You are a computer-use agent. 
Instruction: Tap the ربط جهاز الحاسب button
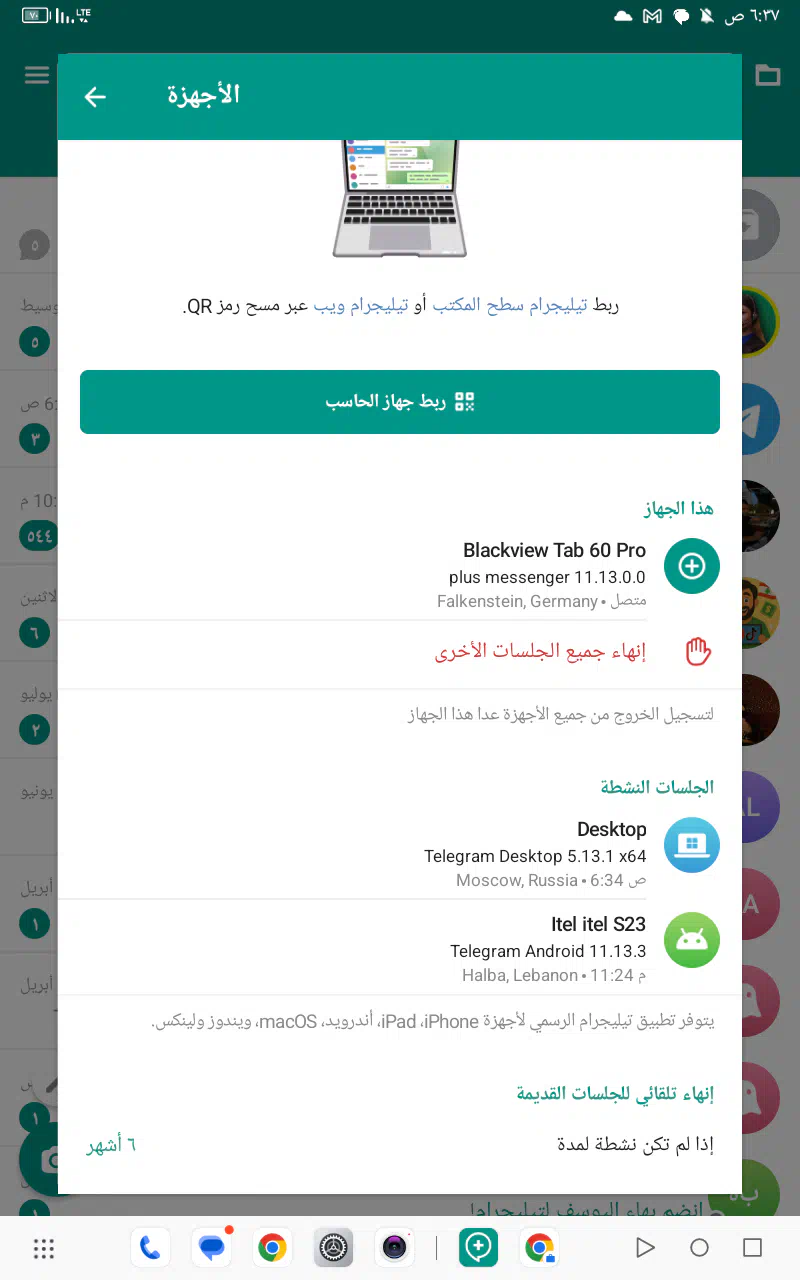400,402
